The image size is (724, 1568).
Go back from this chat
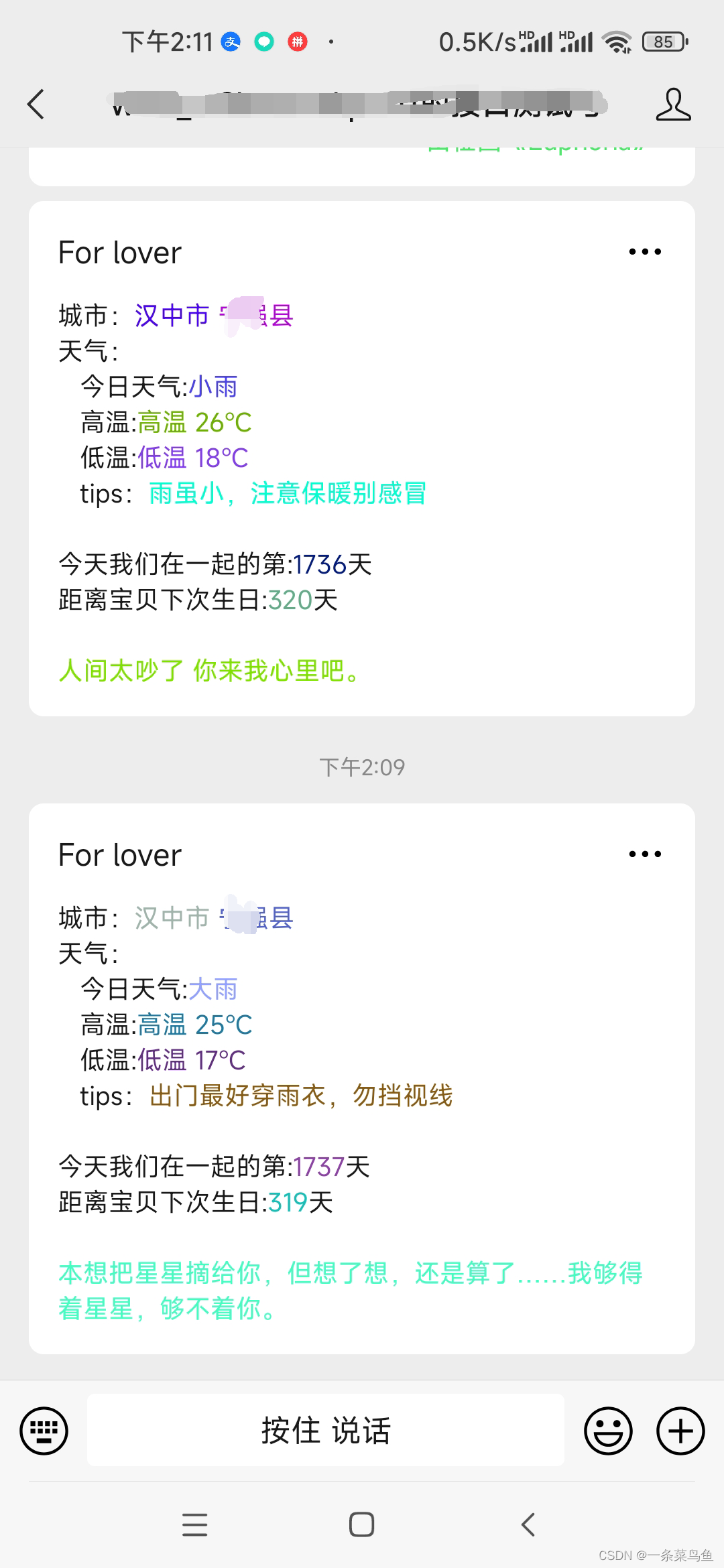coord(36,105)
